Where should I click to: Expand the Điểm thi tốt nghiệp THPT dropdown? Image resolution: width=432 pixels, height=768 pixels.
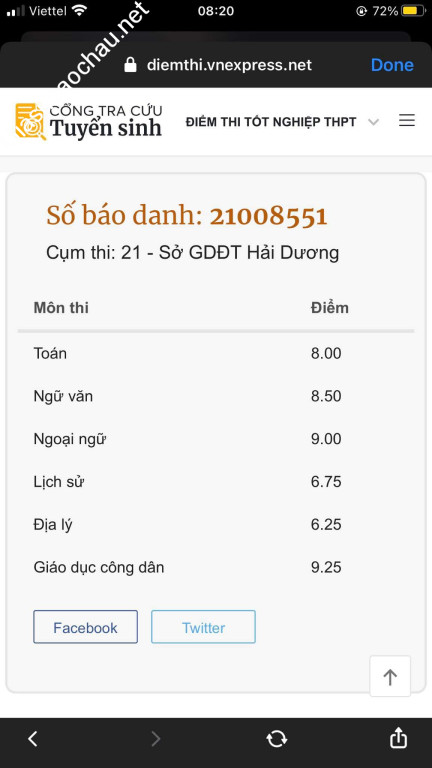(x=282, y=122)
